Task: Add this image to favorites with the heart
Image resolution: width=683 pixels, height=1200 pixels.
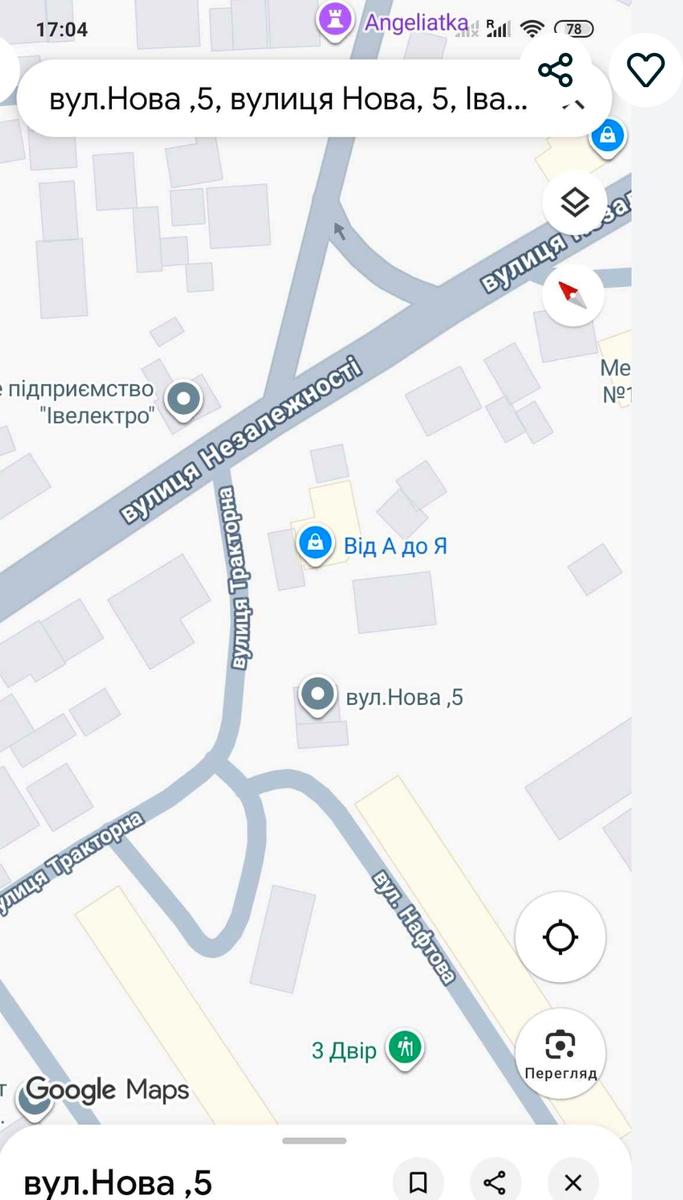Action: pyautogui.click(x=646, y=69)
